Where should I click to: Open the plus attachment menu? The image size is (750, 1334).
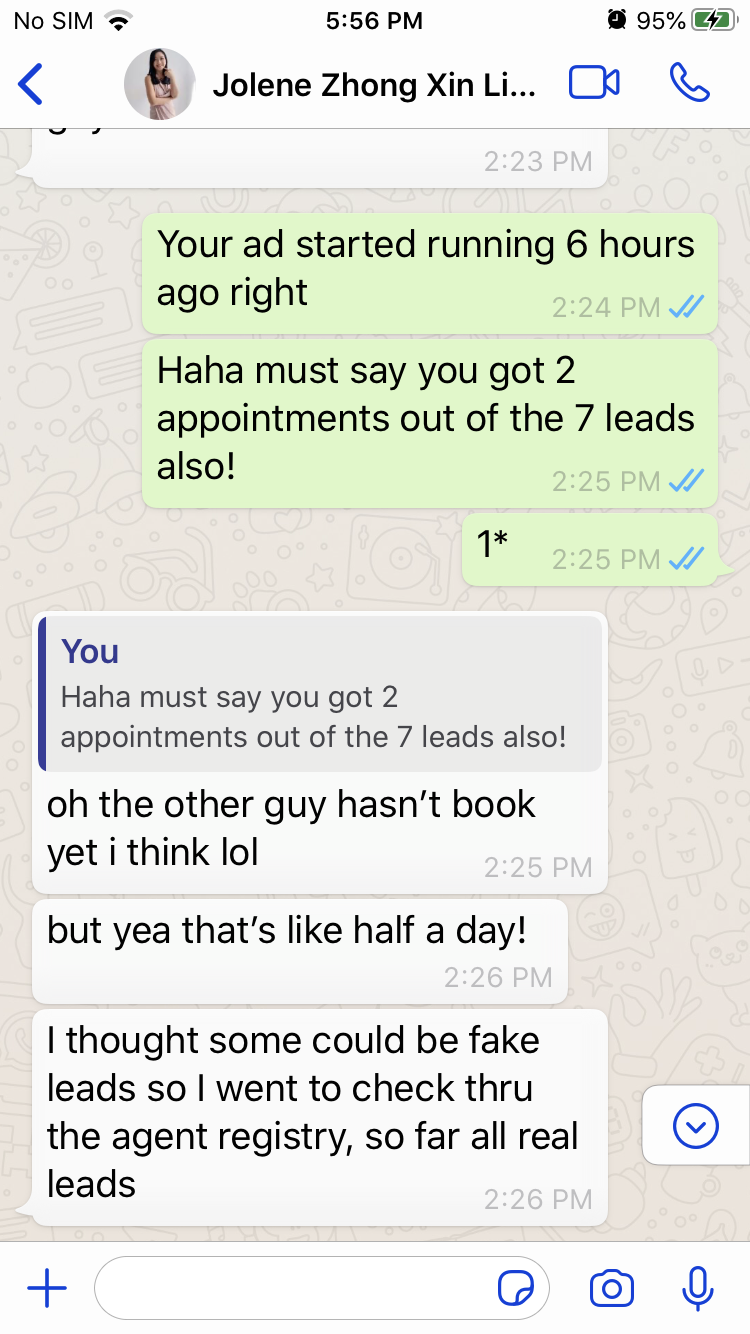[x=46, y=1289]
